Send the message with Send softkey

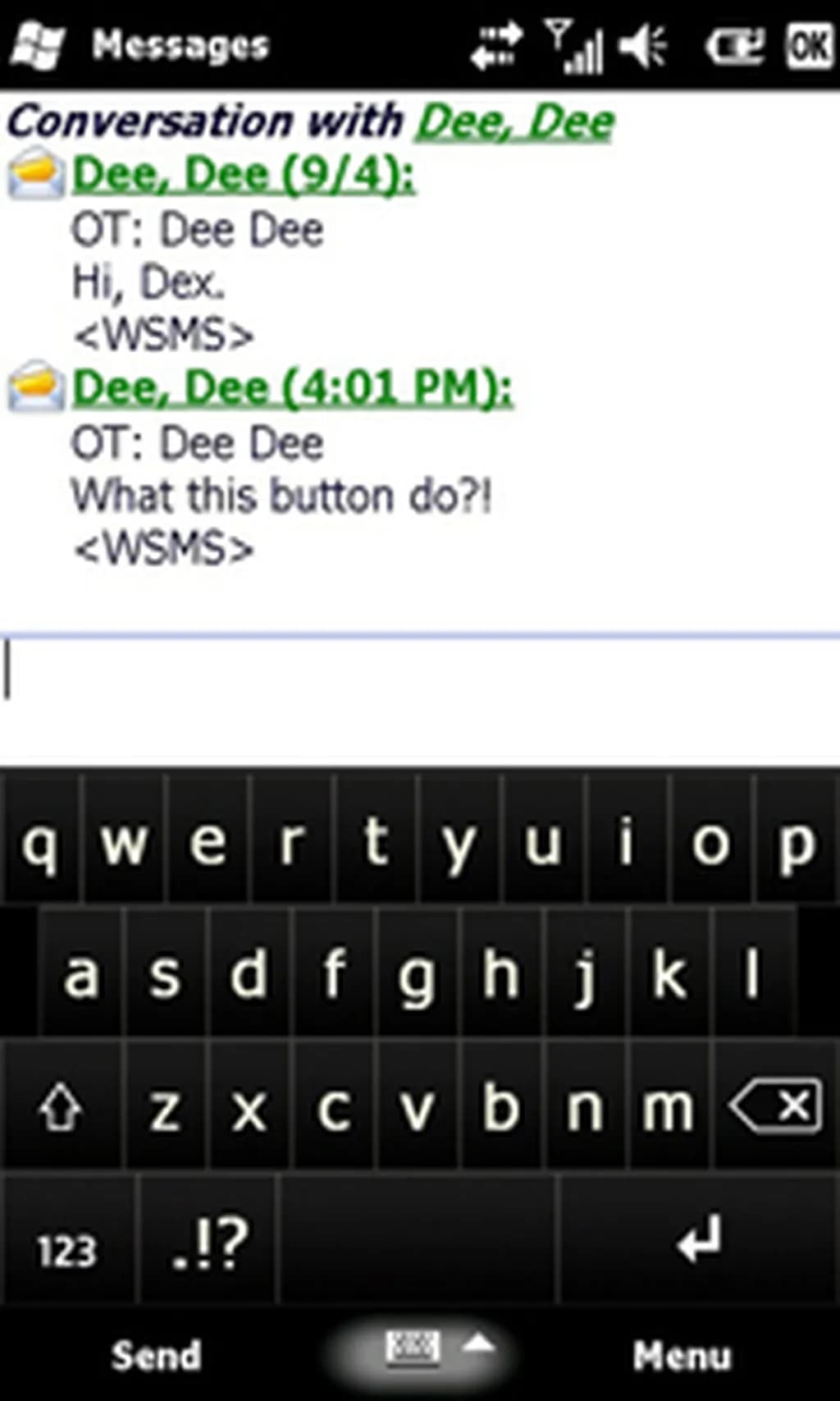pyautogui.click(x=156, y=1355)
